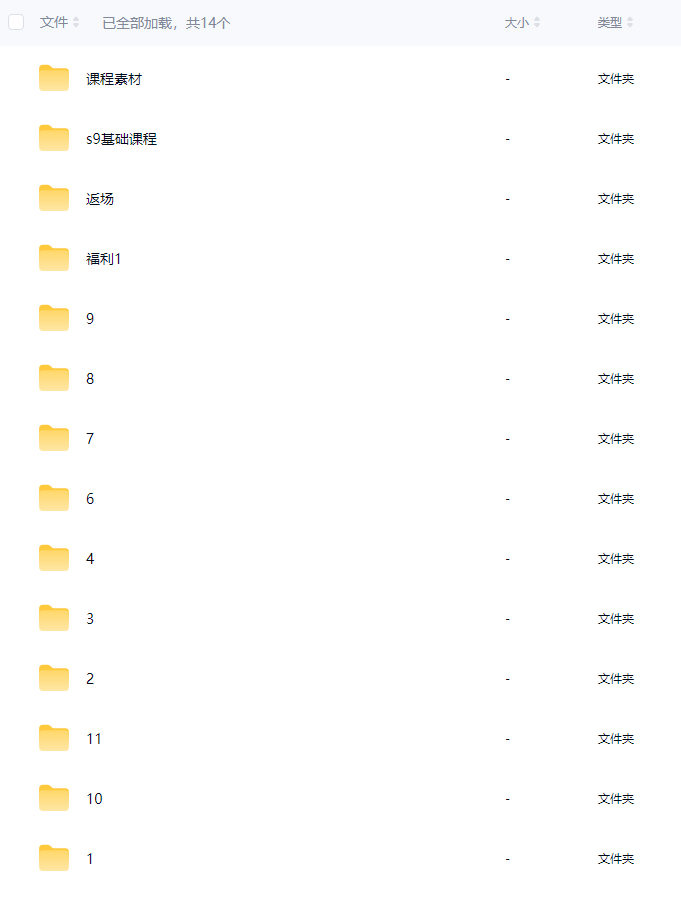Viewport: 681px width, 900px height.
Task: Open the folder named 8
Action: coord(90,379)
